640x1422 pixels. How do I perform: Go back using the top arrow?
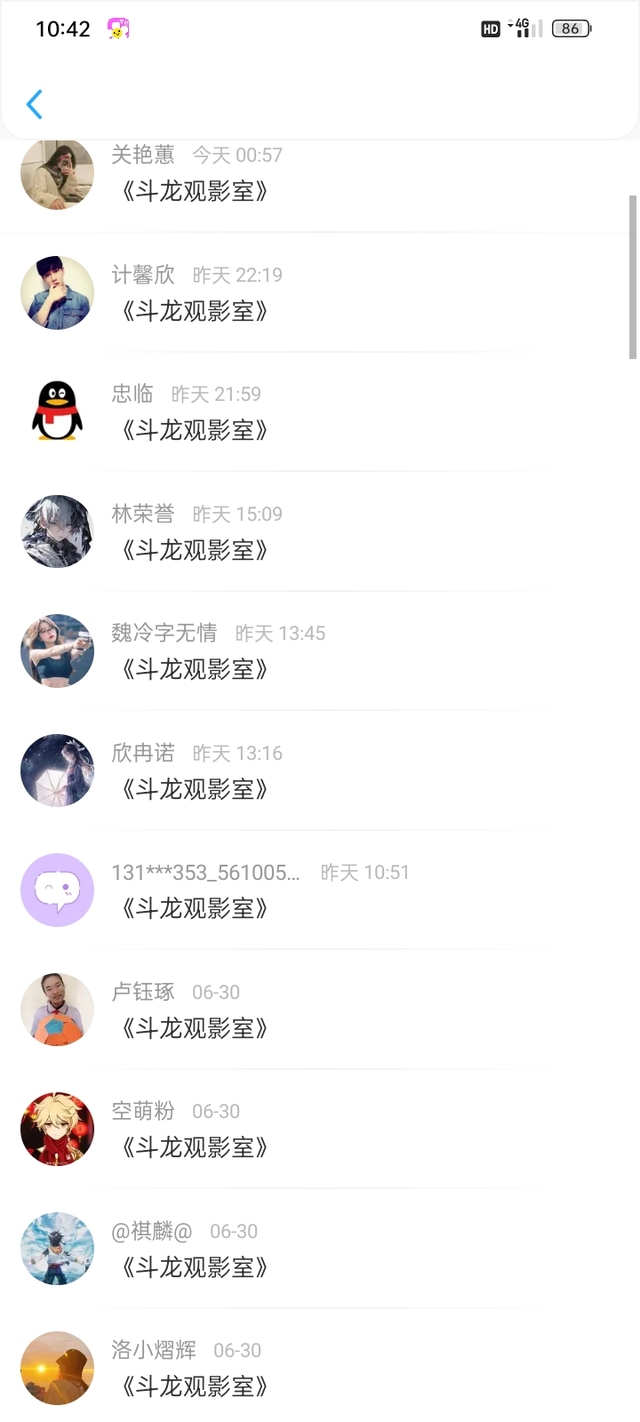click(35, 104)
